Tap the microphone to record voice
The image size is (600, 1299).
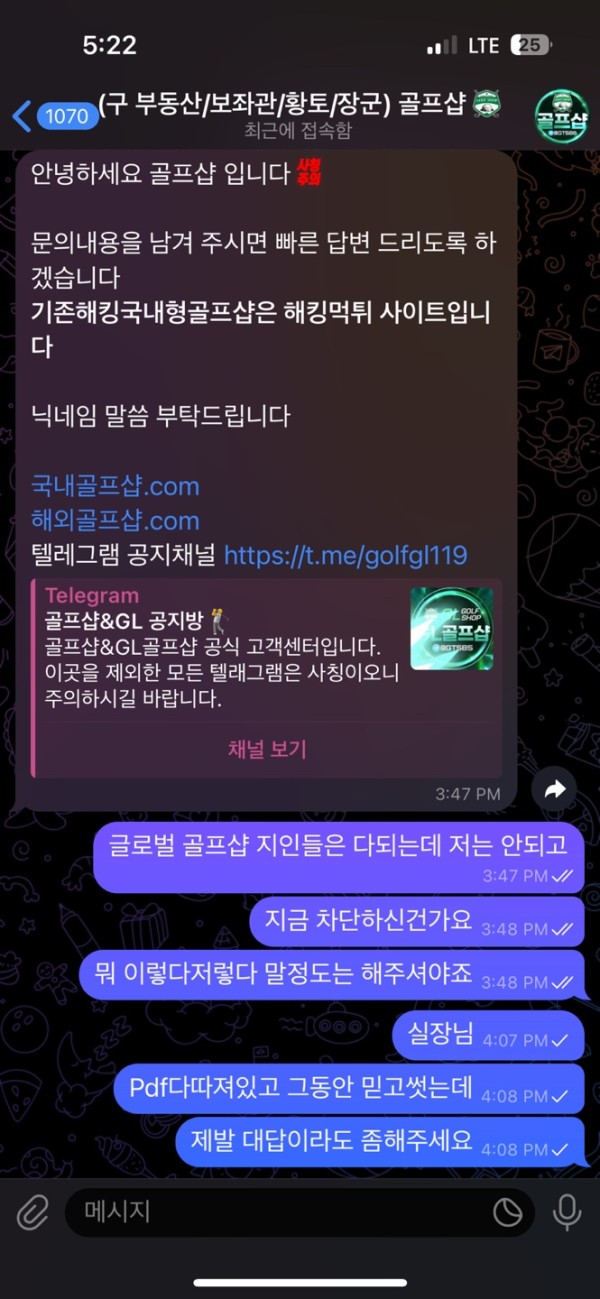(567, 1214)
